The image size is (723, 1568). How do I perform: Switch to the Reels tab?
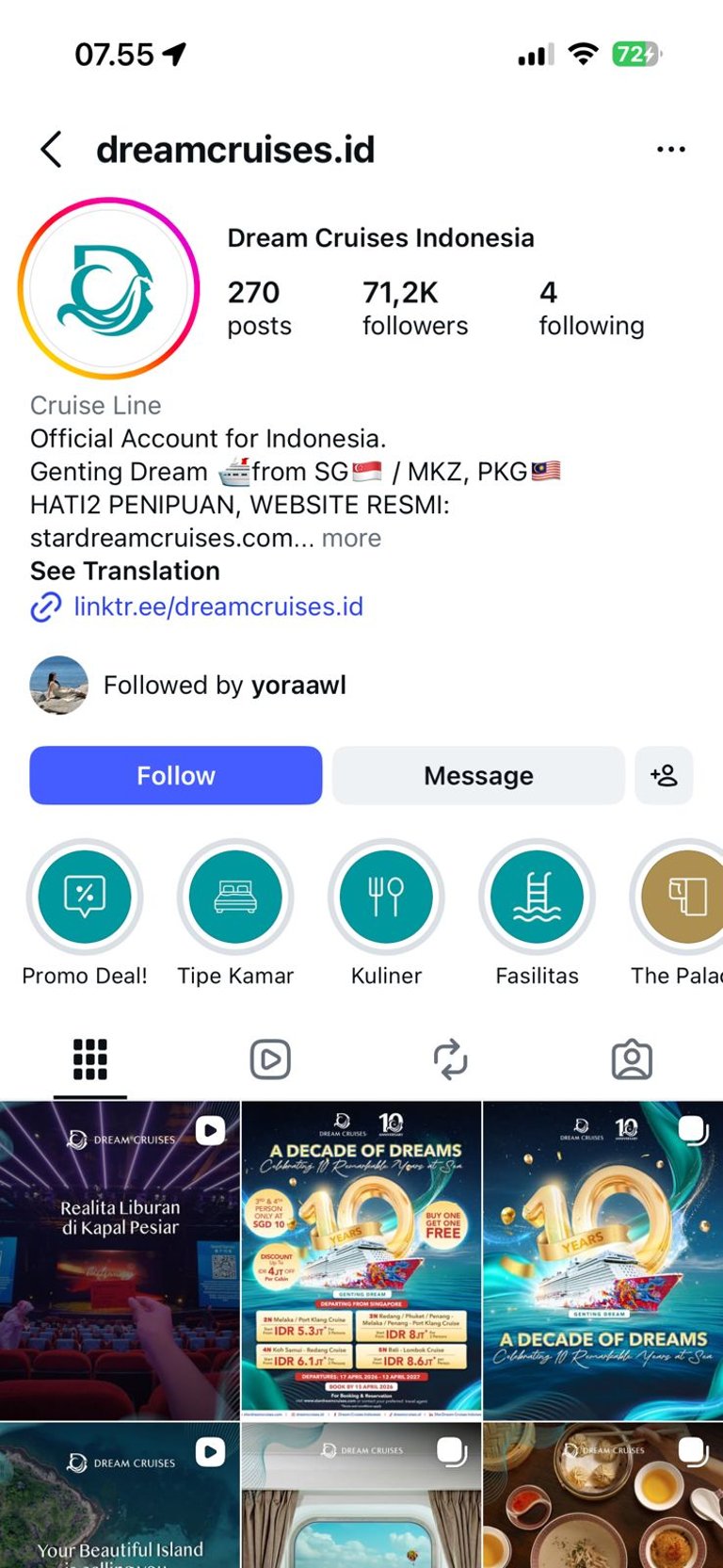[270, 1059]
